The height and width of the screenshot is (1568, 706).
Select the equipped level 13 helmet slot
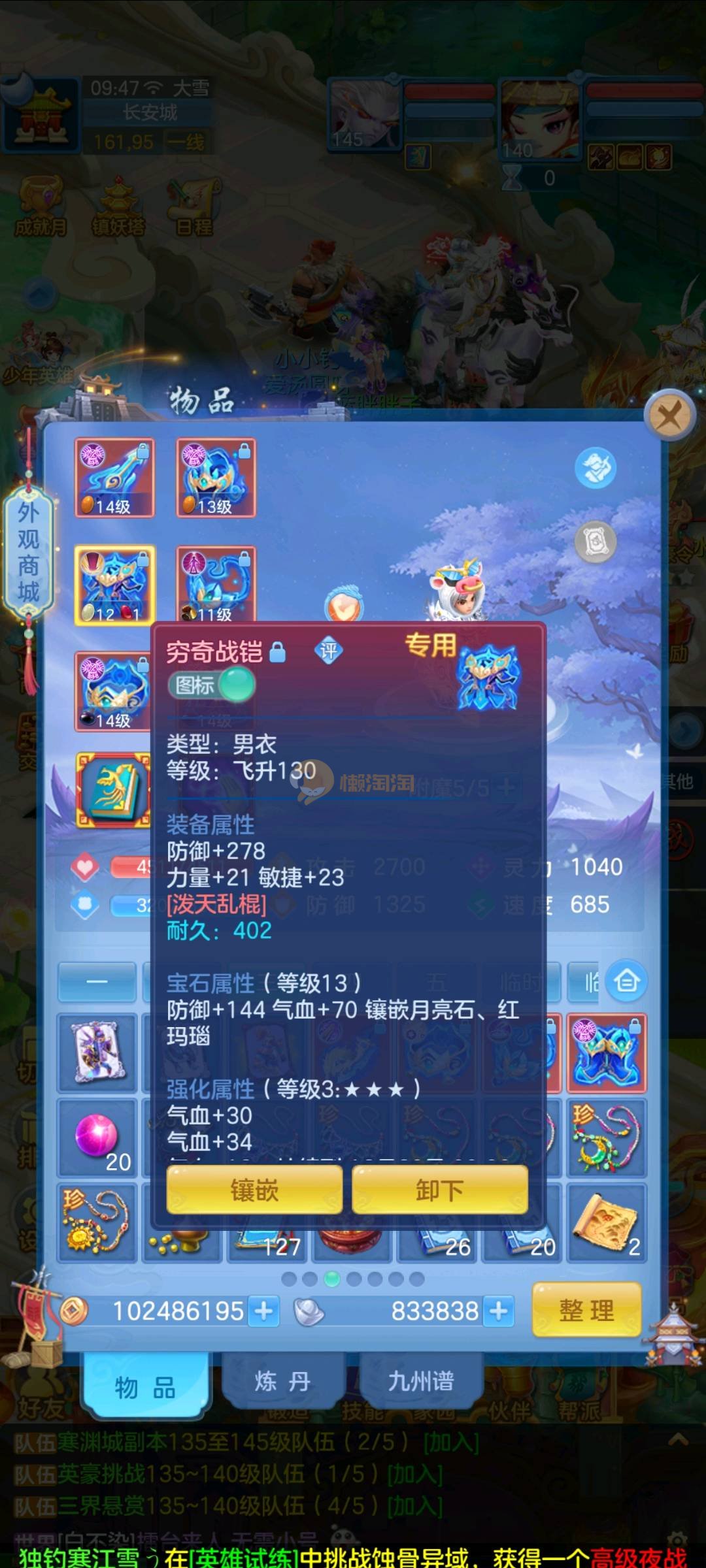pyautogui.click(x=216, y=478)
